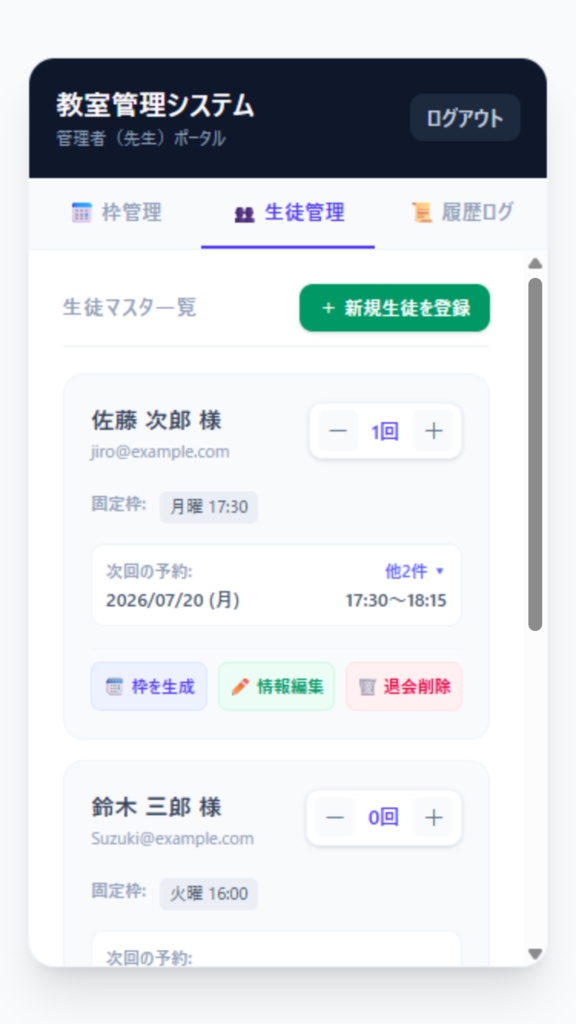Viewport: 576px width, 1024px height.
Task: Tap 枠を生成 for 佐藤 次郎
Action: click(x=149, y=686)
